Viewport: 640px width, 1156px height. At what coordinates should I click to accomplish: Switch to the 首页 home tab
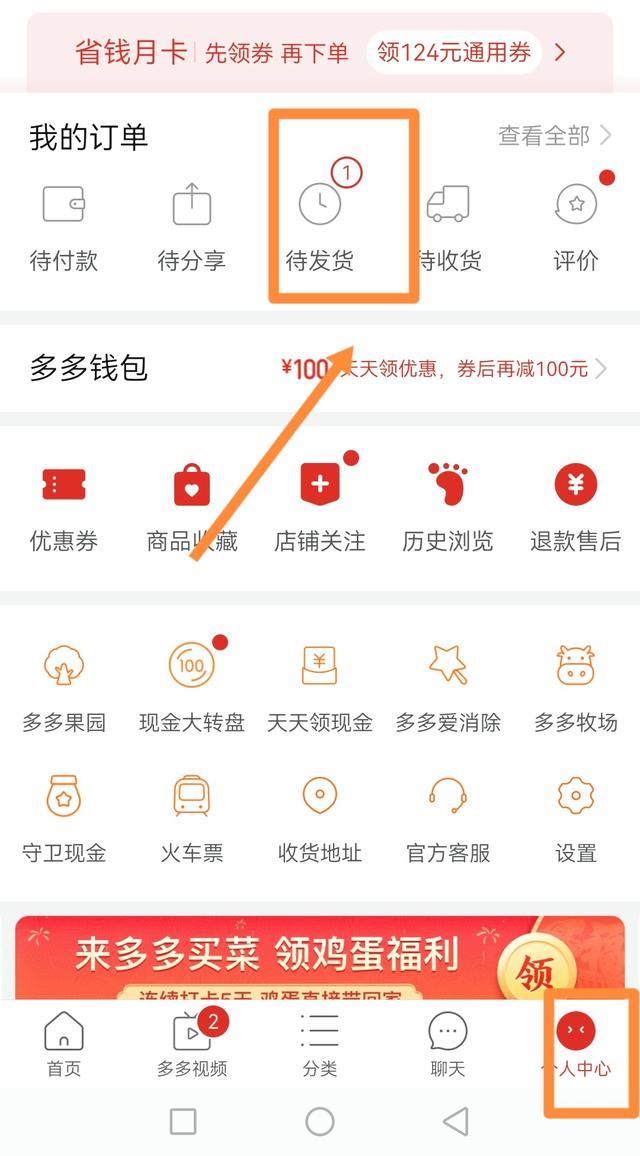(x=64, y=1044)
